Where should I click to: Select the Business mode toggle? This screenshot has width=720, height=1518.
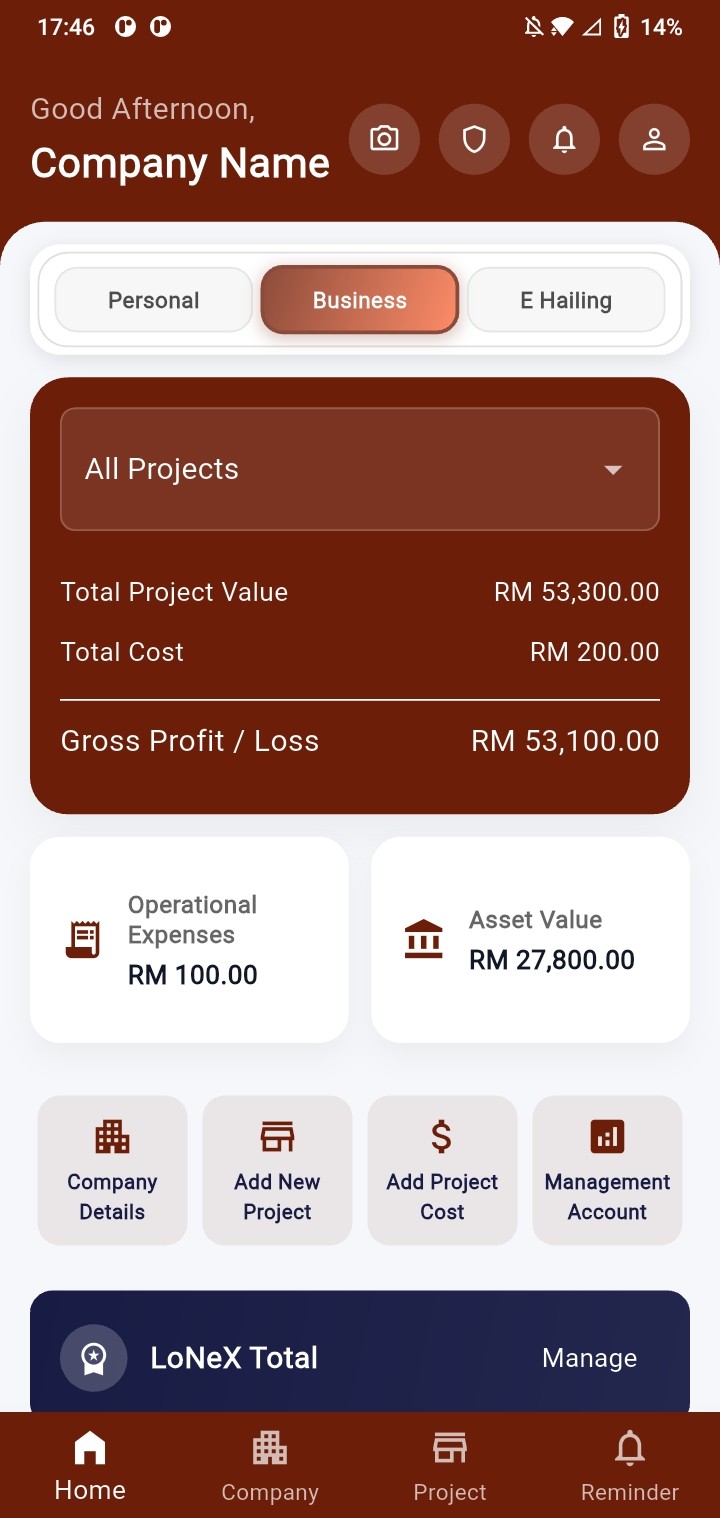coord(359,299)
